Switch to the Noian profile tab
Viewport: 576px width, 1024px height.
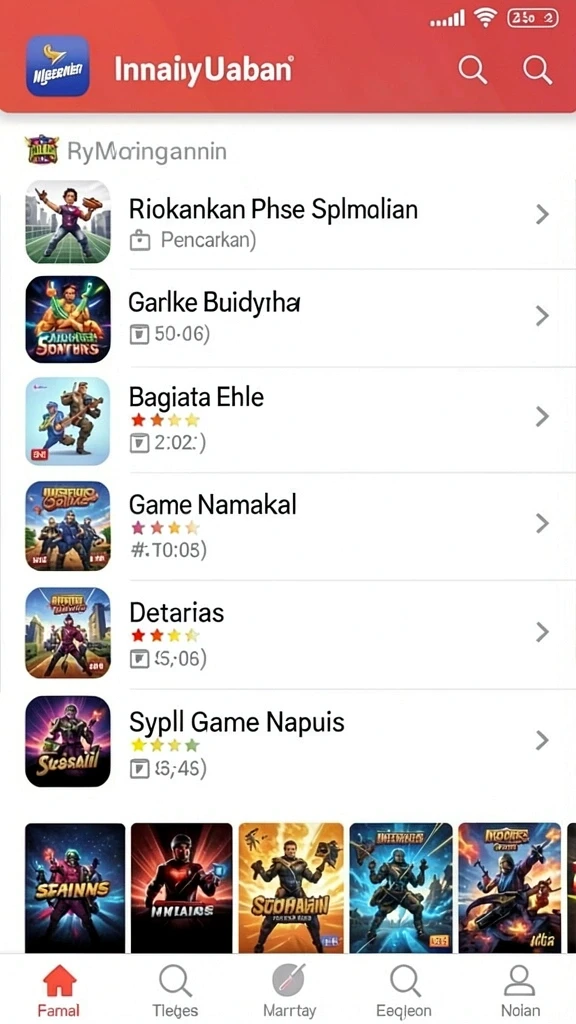click(520, 990)
